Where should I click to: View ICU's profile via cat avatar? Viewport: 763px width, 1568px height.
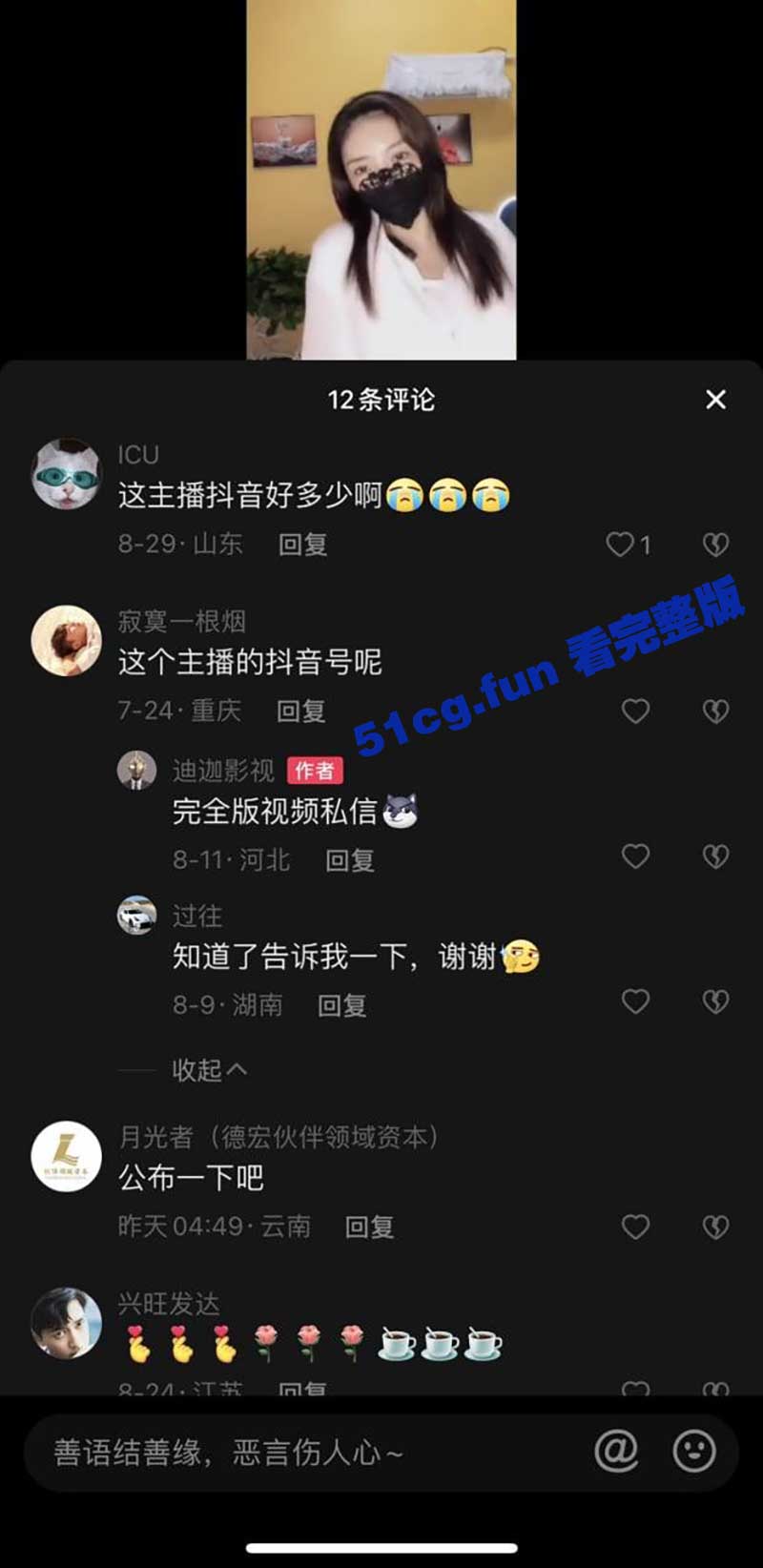(66, 474)
